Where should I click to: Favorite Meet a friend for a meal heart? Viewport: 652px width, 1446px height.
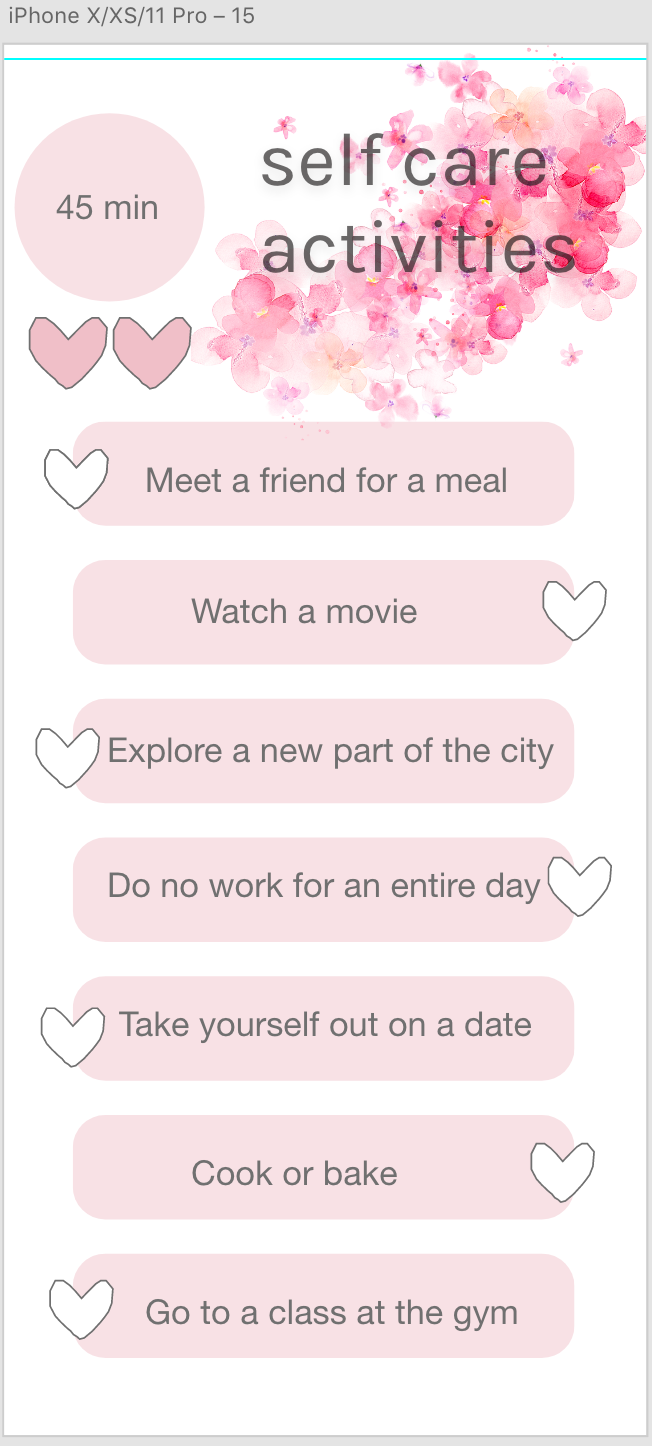[76, 478]
